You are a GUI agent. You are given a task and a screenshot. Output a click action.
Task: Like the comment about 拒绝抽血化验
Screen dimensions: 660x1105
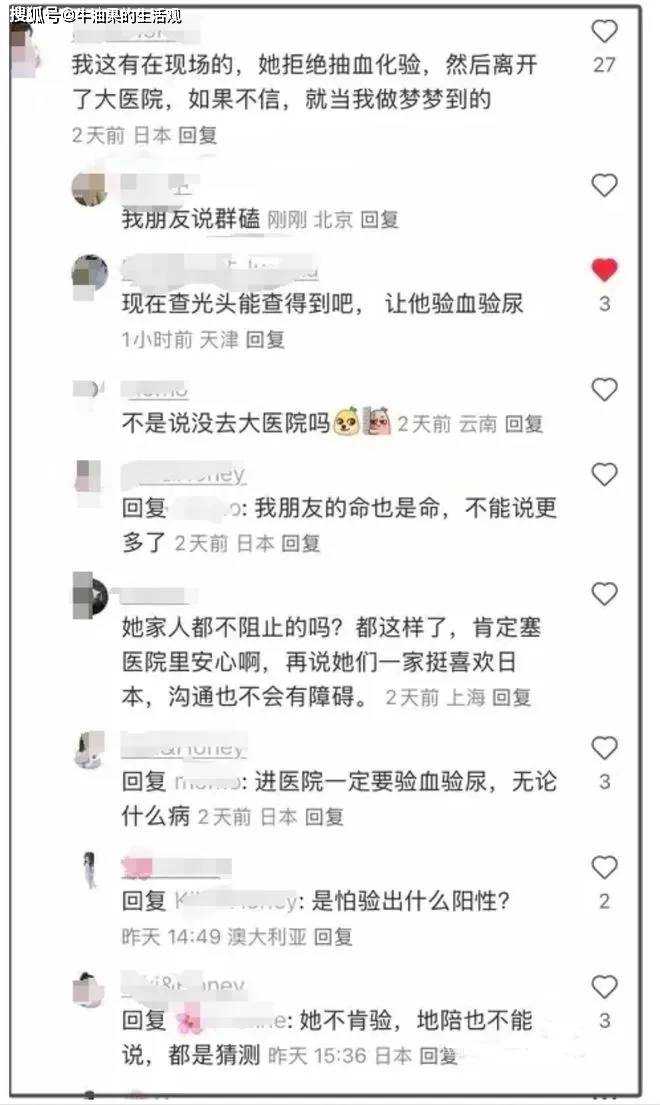604,32
